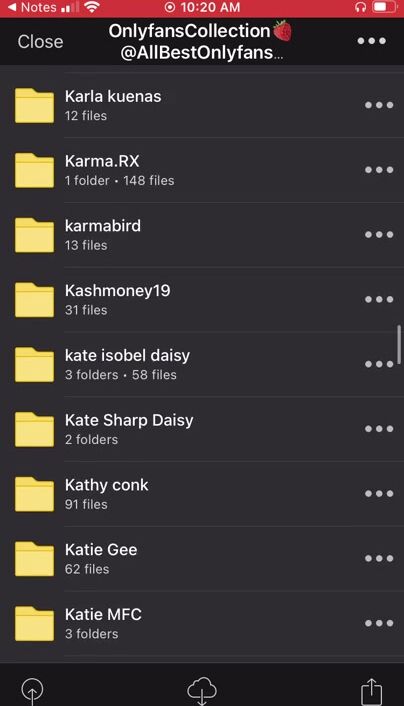Open the Kashmoney19 folder
404x706 pixels.
coord(202,300)
